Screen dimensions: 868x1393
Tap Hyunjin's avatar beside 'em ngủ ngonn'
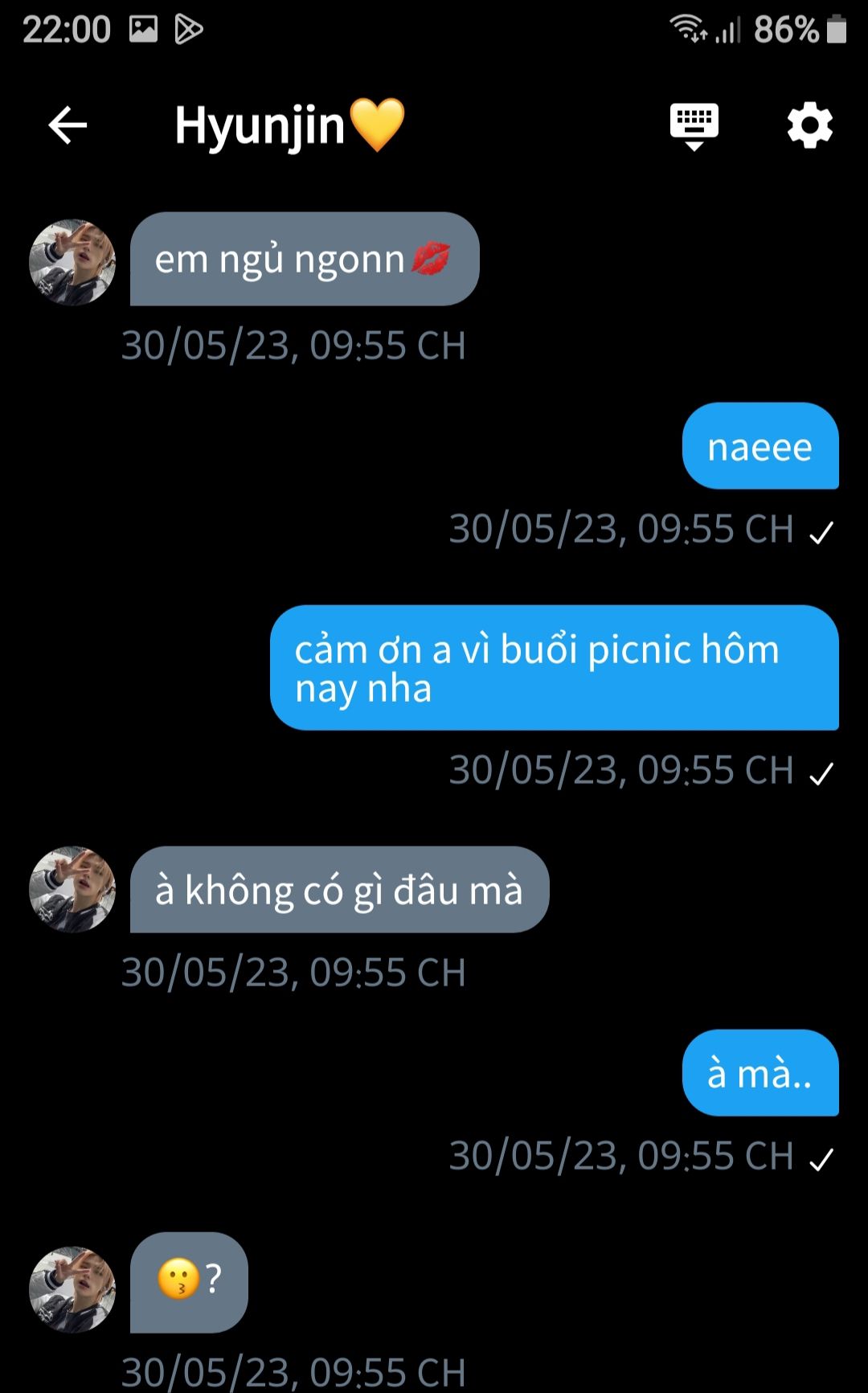coord(72,262)
